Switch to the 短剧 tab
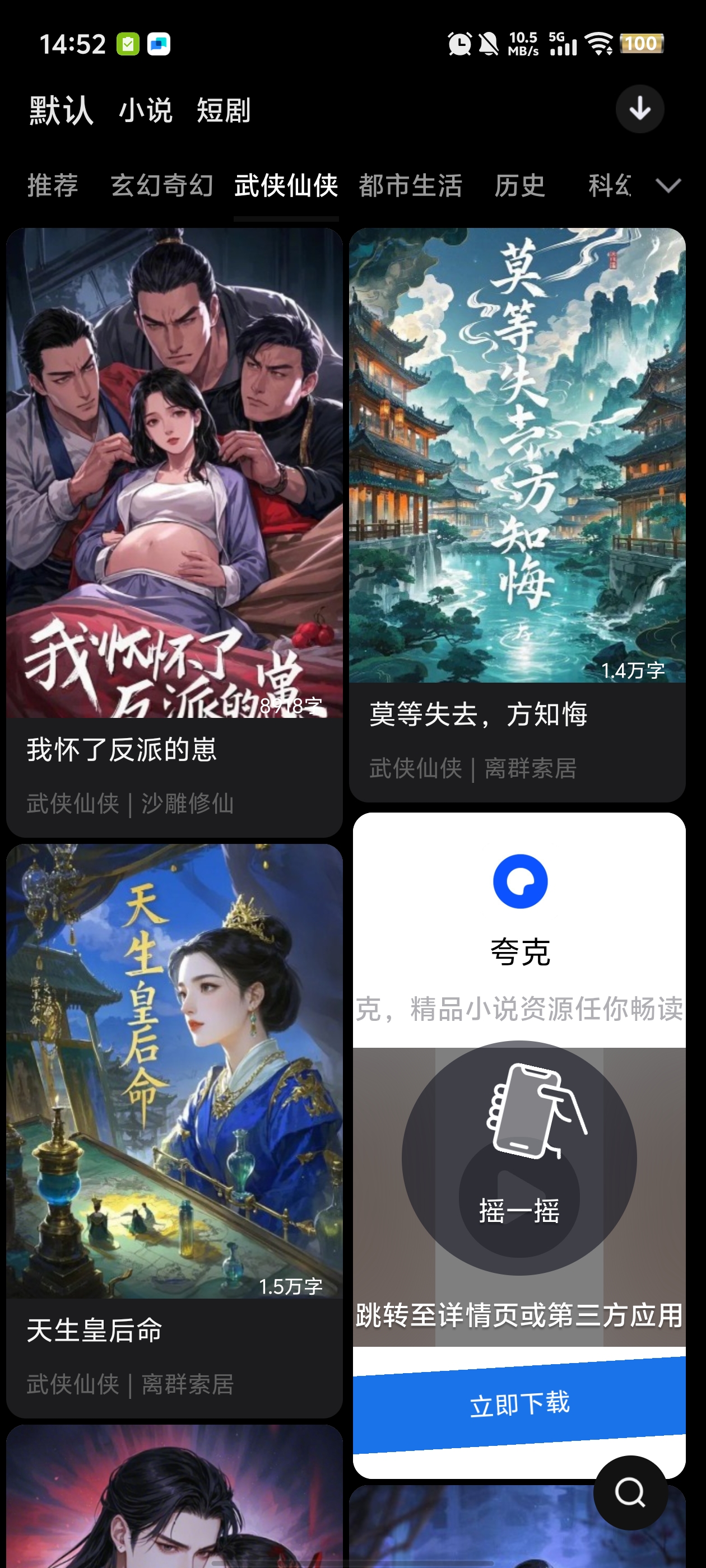706x1568 pixels. click(224, 111)
